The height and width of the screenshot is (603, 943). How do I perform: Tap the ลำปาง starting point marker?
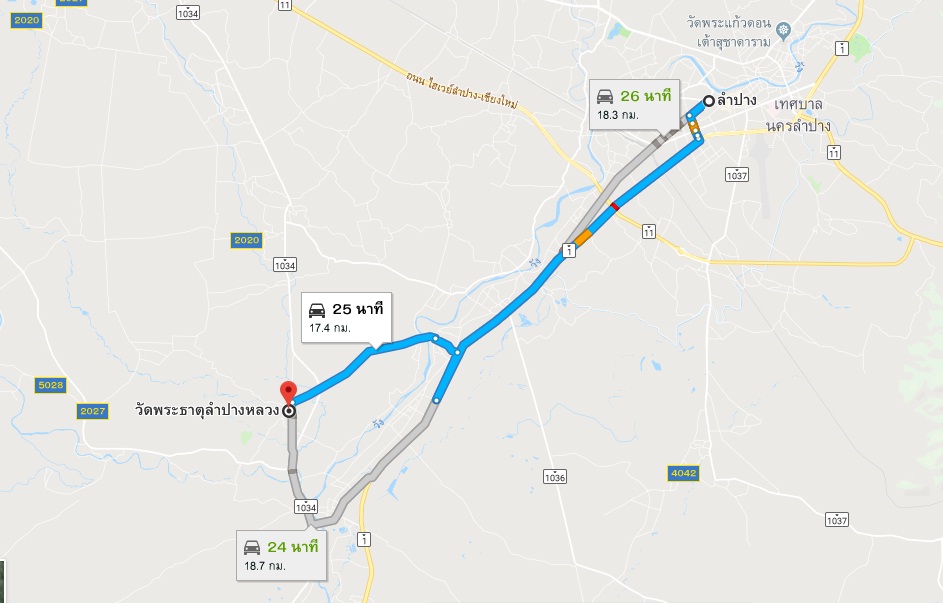pyautogui.click(x=708, y=100)
